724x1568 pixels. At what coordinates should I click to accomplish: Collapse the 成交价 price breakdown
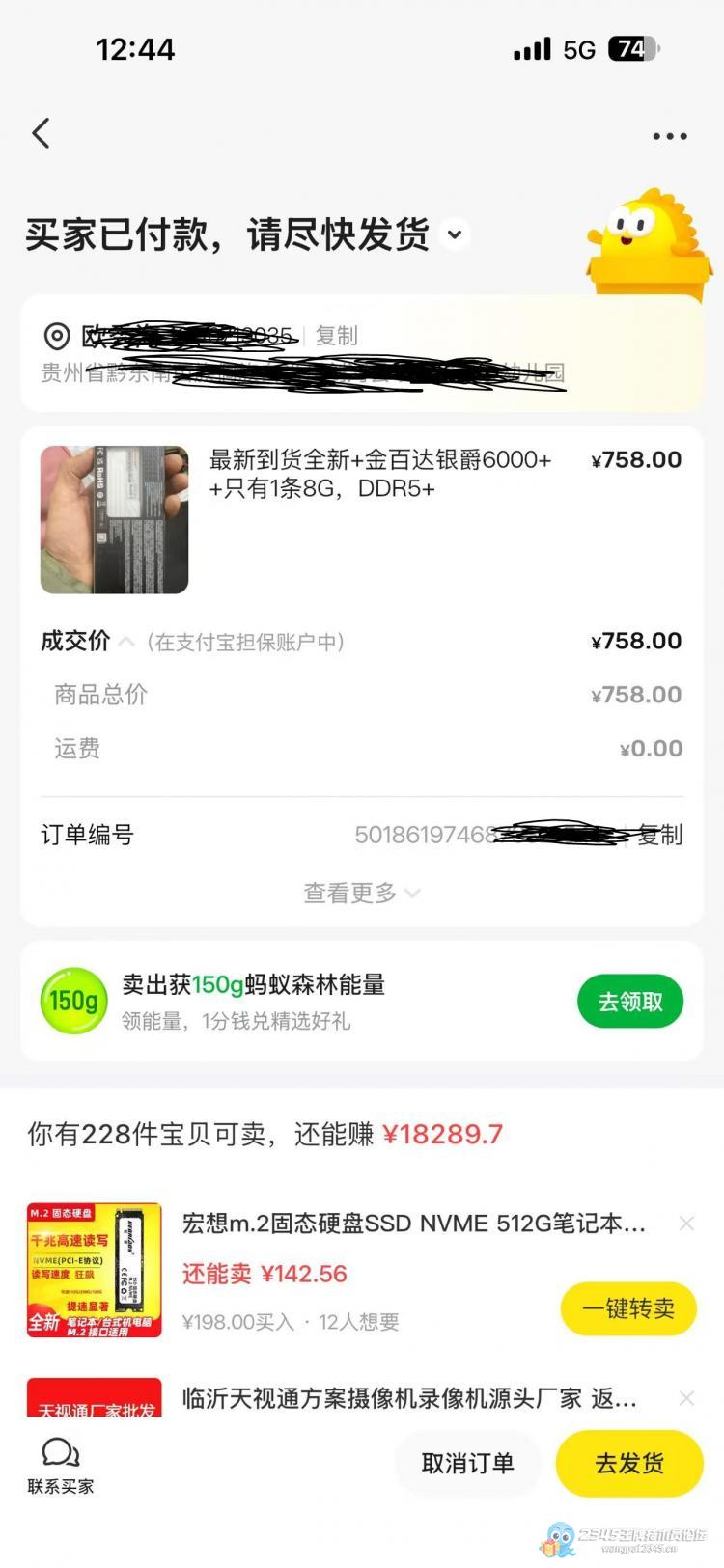pos(126,642)
